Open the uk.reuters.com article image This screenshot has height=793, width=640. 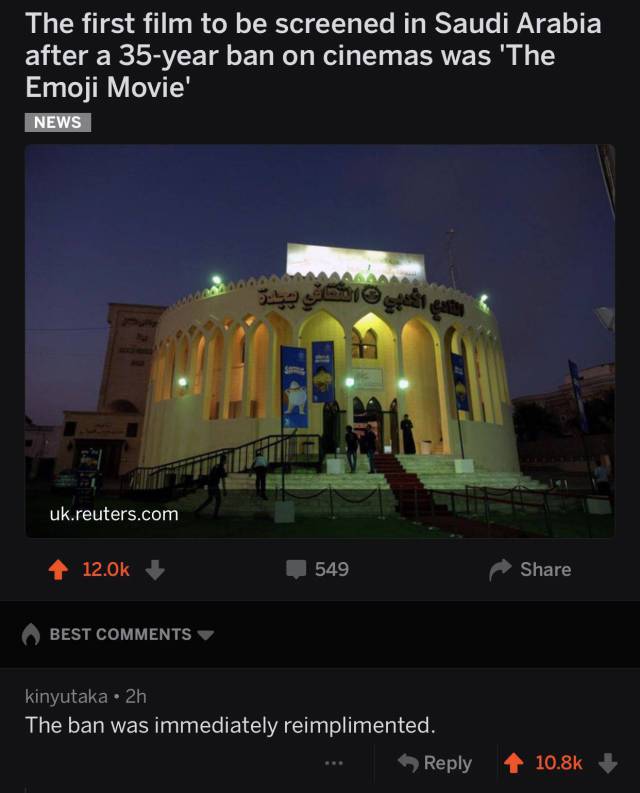tap(319, 340)
